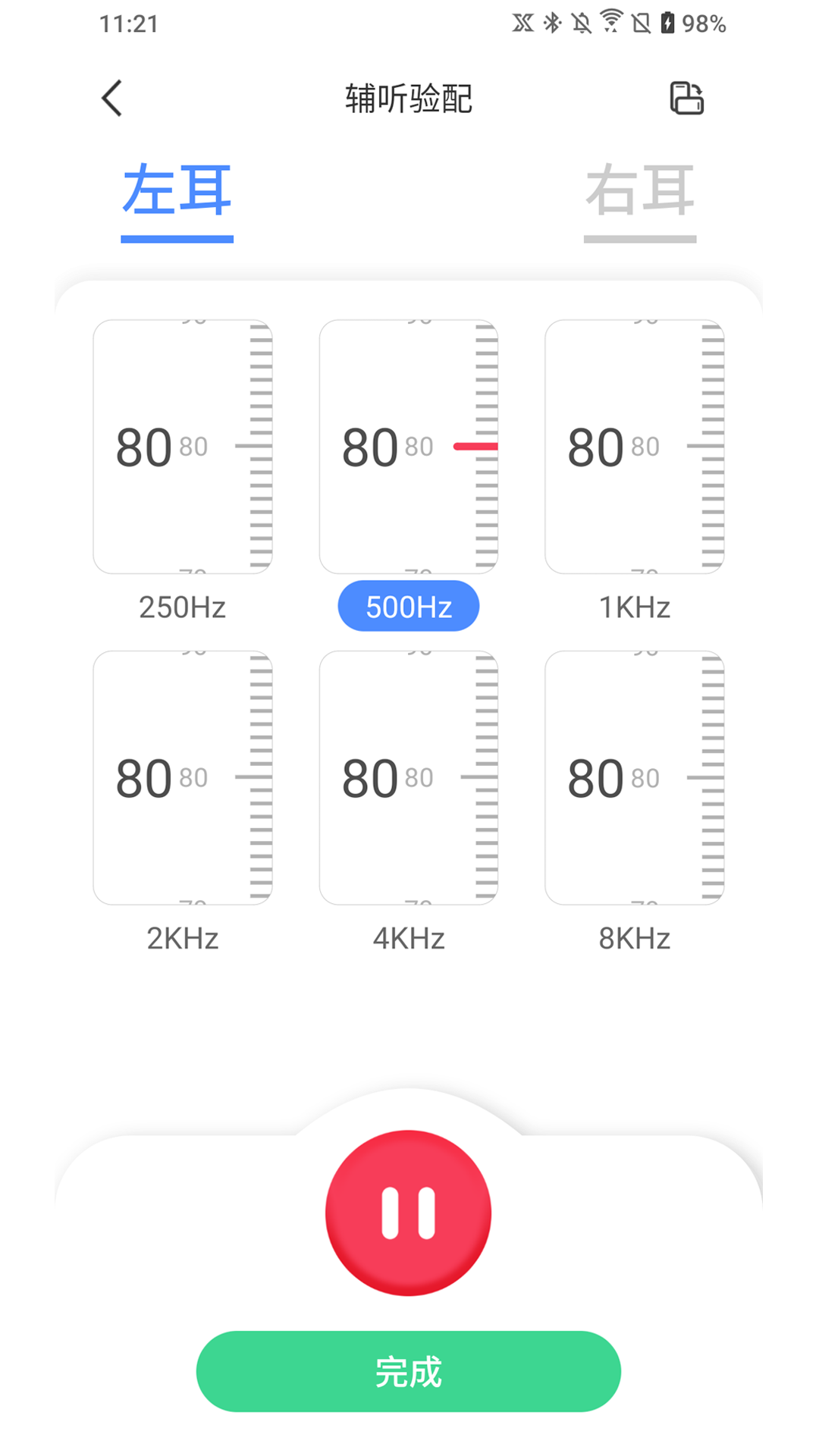This screenshot has height=1456, width=819.
Task: Select the 500Hz frequency dial
Action: 408,447
